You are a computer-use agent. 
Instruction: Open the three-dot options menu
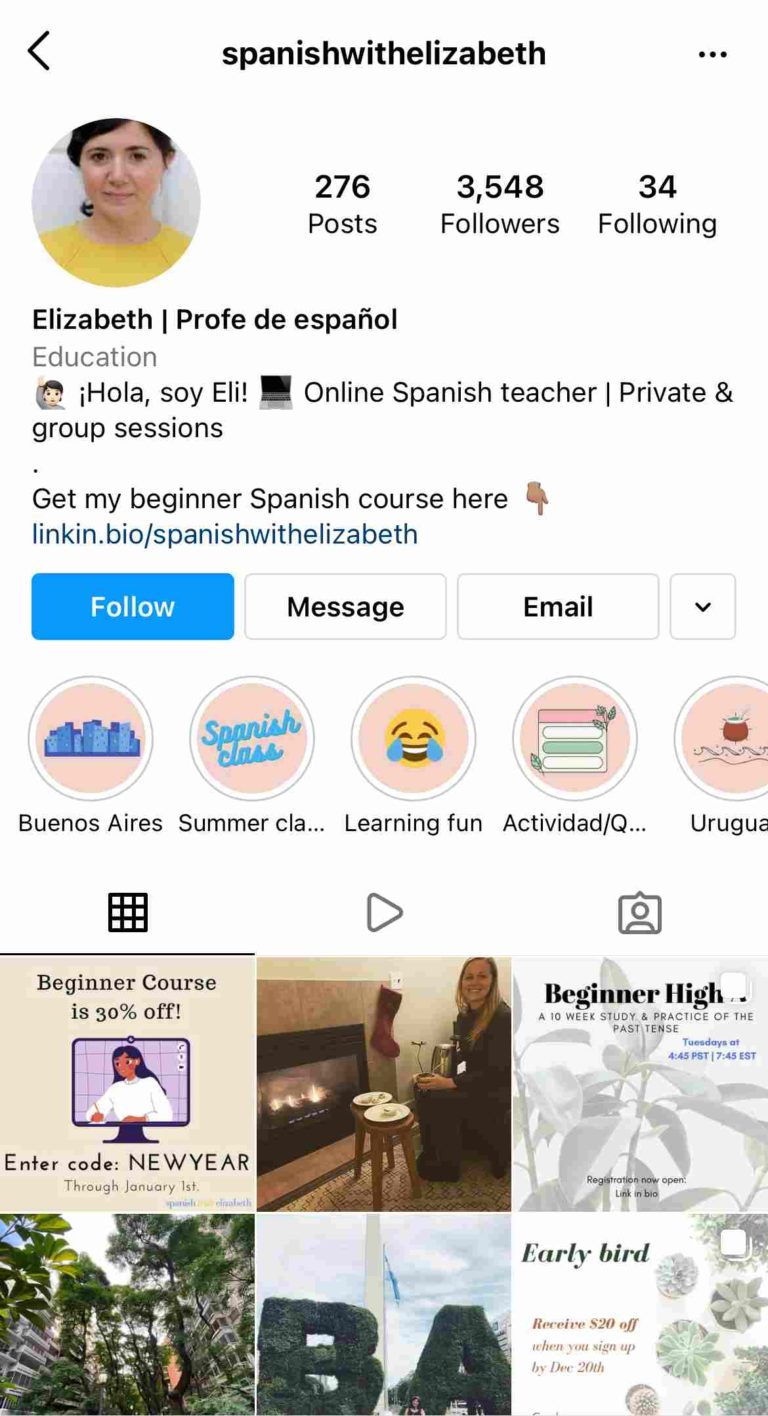click(712, 54)
